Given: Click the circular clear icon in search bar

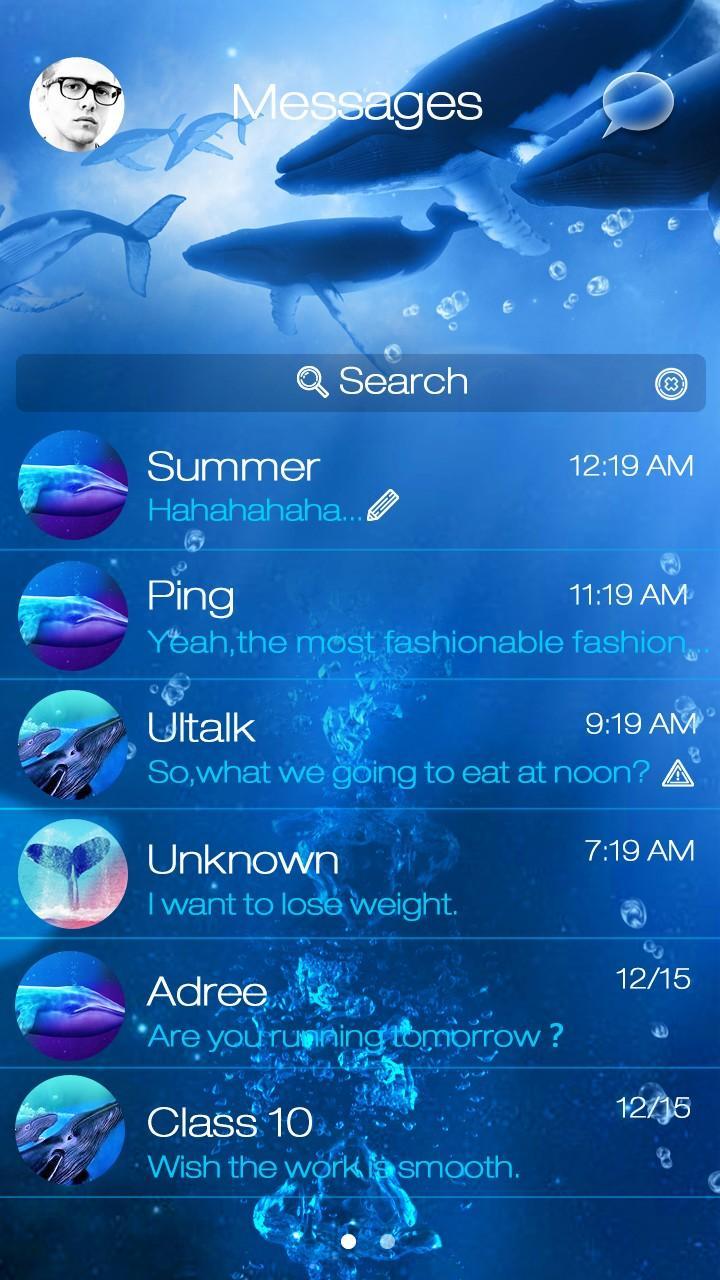Looking at the screenshot, I should tap(673, 384).
